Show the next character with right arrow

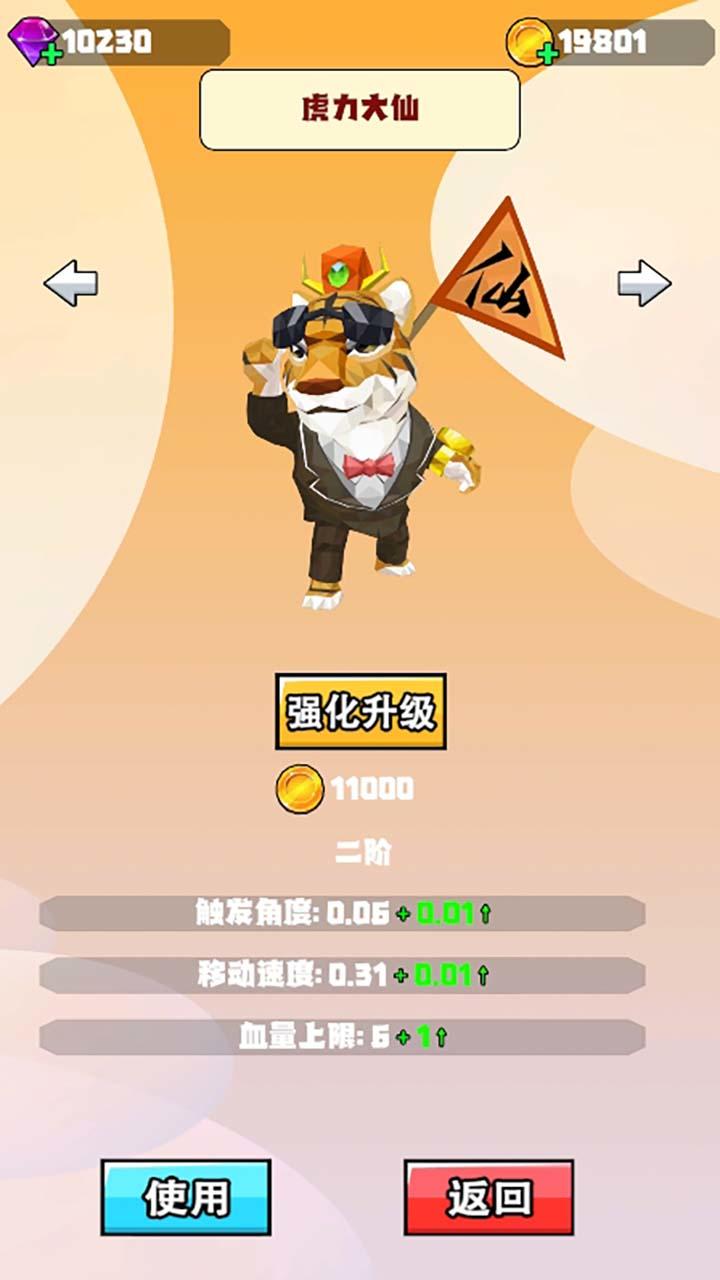[x=644, y=284]
